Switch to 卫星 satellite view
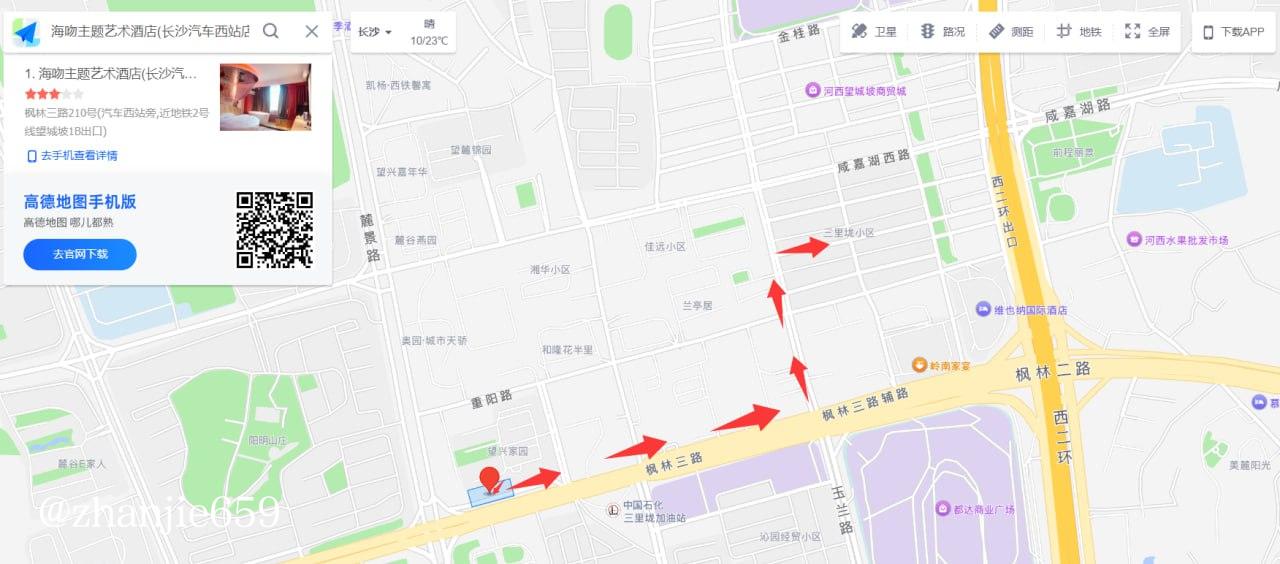The height and width of the screenshot is (564, 1280). tap(874, 32)
